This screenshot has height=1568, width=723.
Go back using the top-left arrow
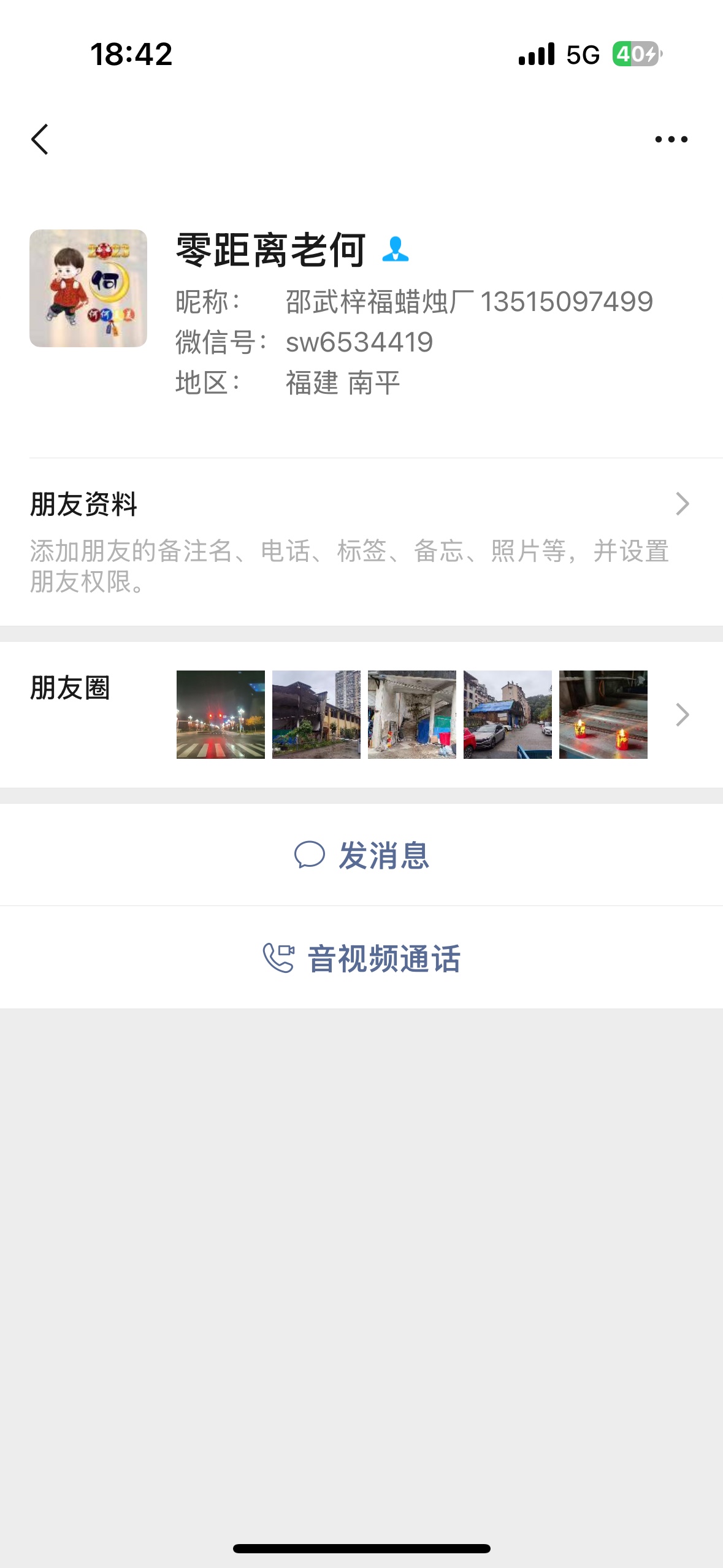[x=40, y=139]
